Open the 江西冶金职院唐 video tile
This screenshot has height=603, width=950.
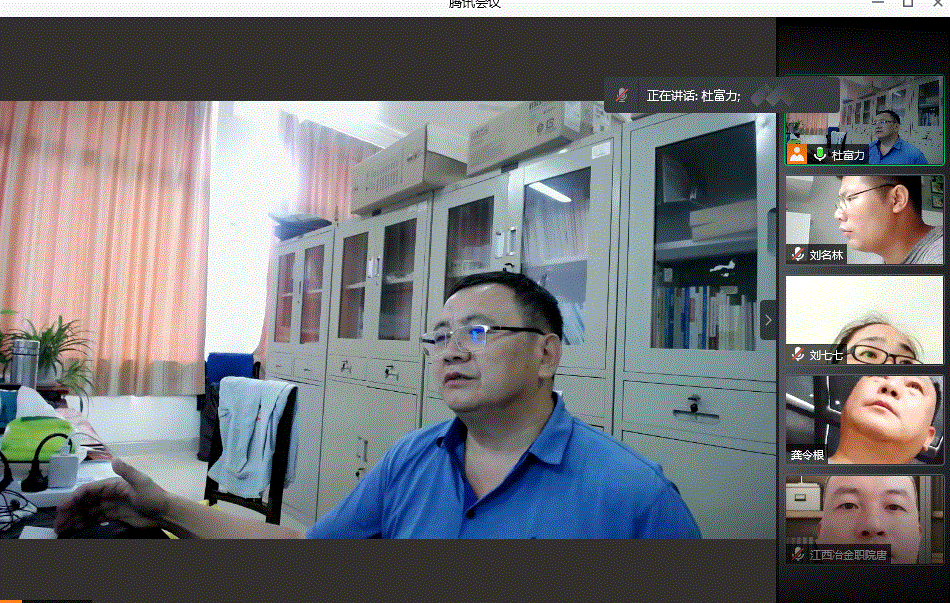(864, 518)
